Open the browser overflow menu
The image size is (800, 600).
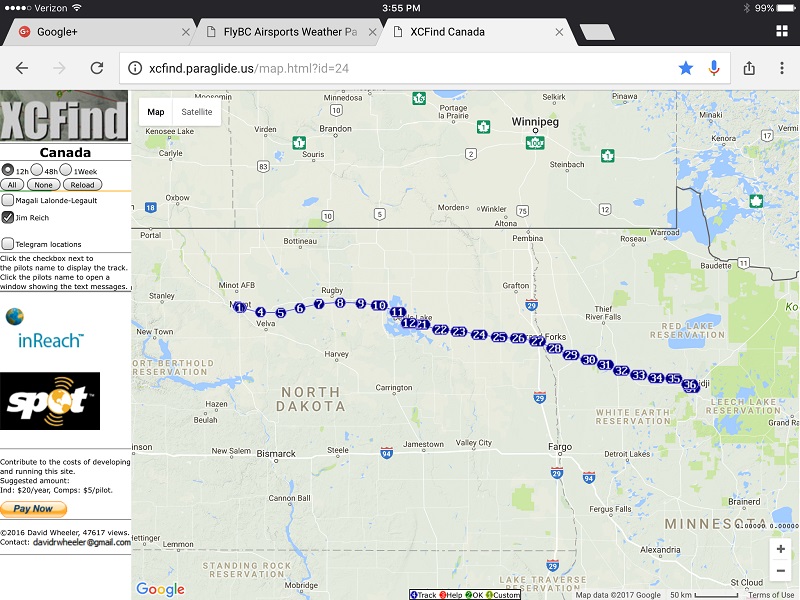781,68
